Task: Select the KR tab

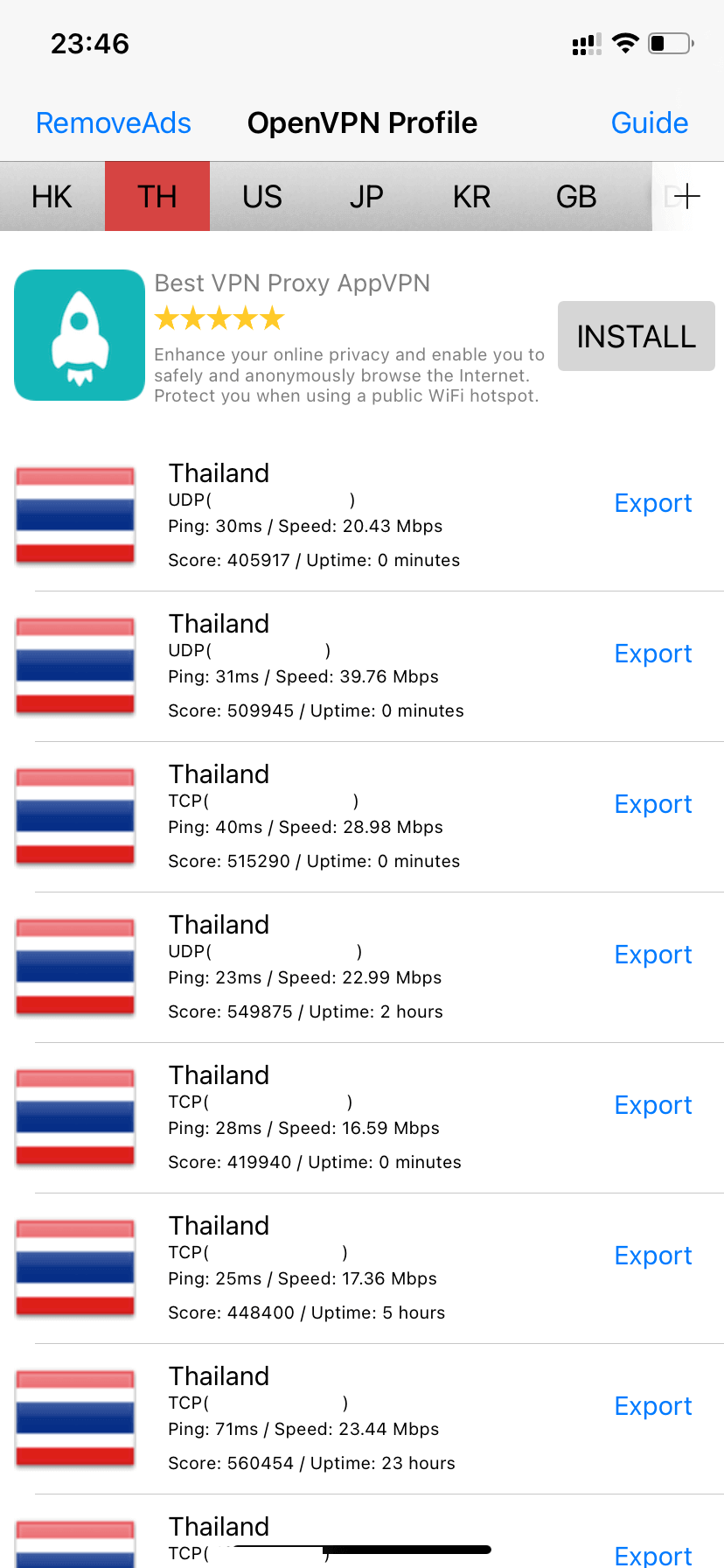Action: click(471, 197)
